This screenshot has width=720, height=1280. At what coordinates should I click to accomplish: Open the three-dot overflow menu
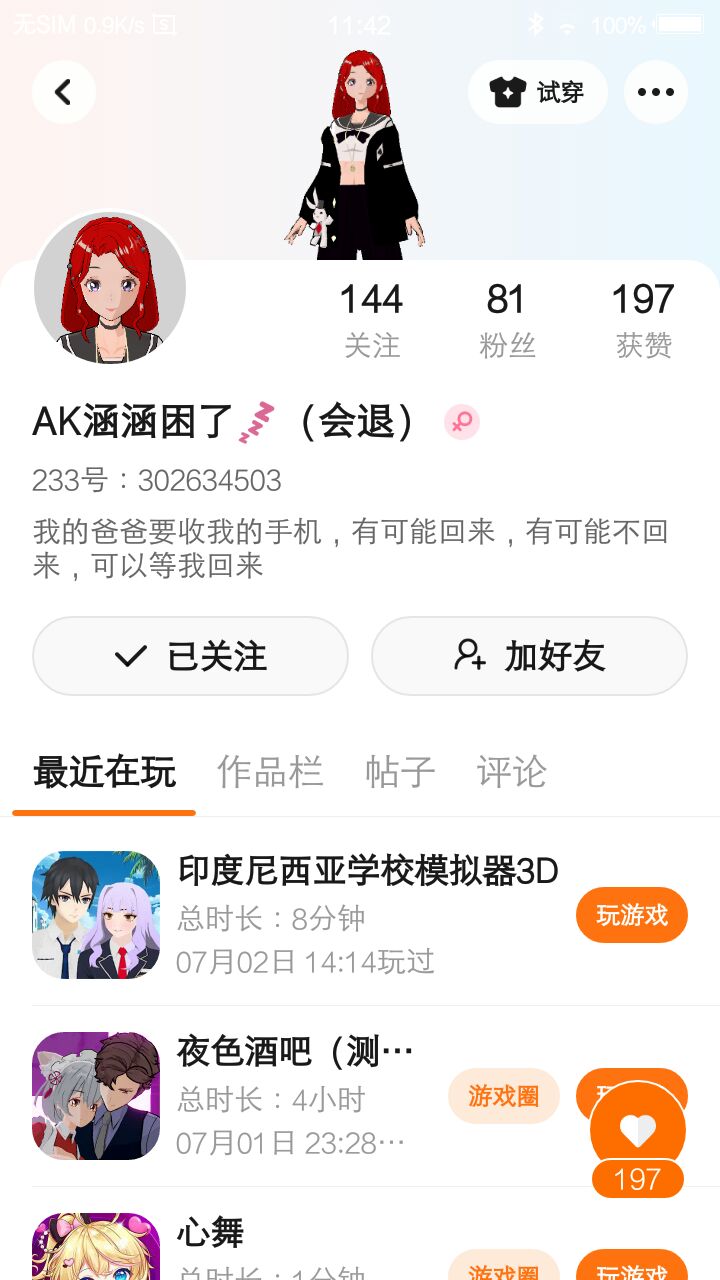point(656,92)
